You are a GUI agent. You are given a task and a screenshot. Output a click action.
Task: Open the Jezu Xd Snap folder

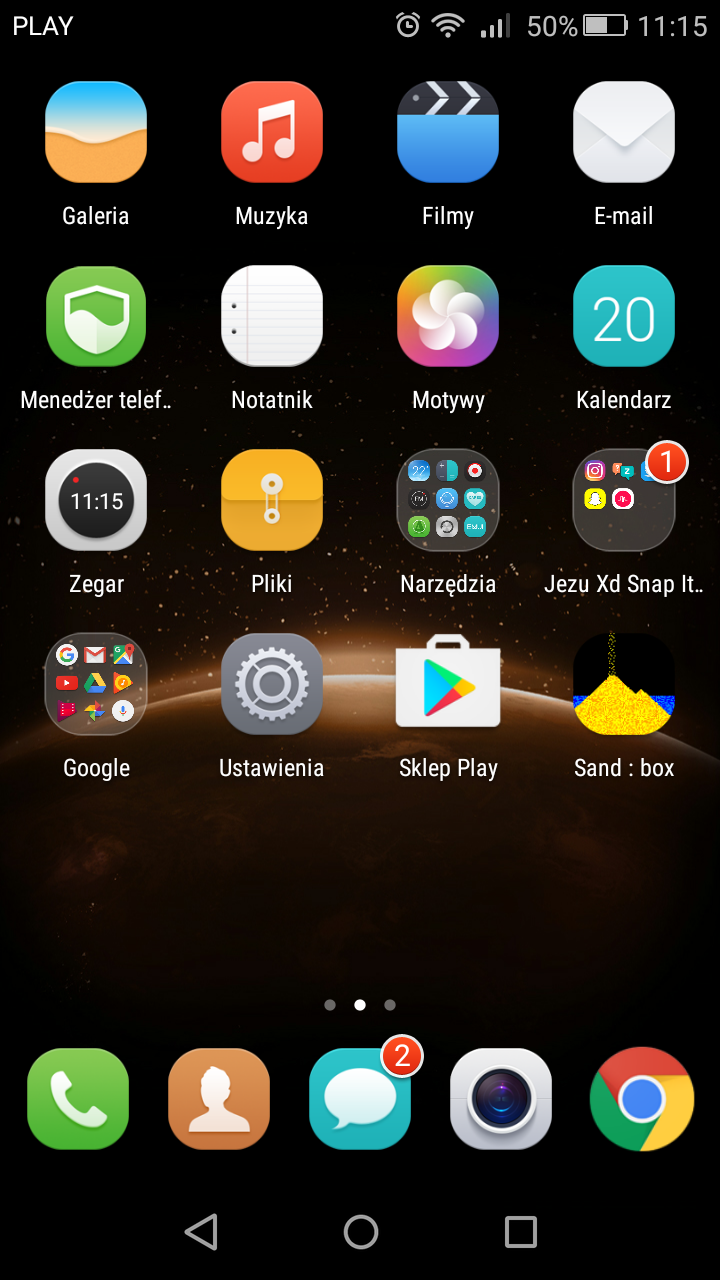click(624, 500)
